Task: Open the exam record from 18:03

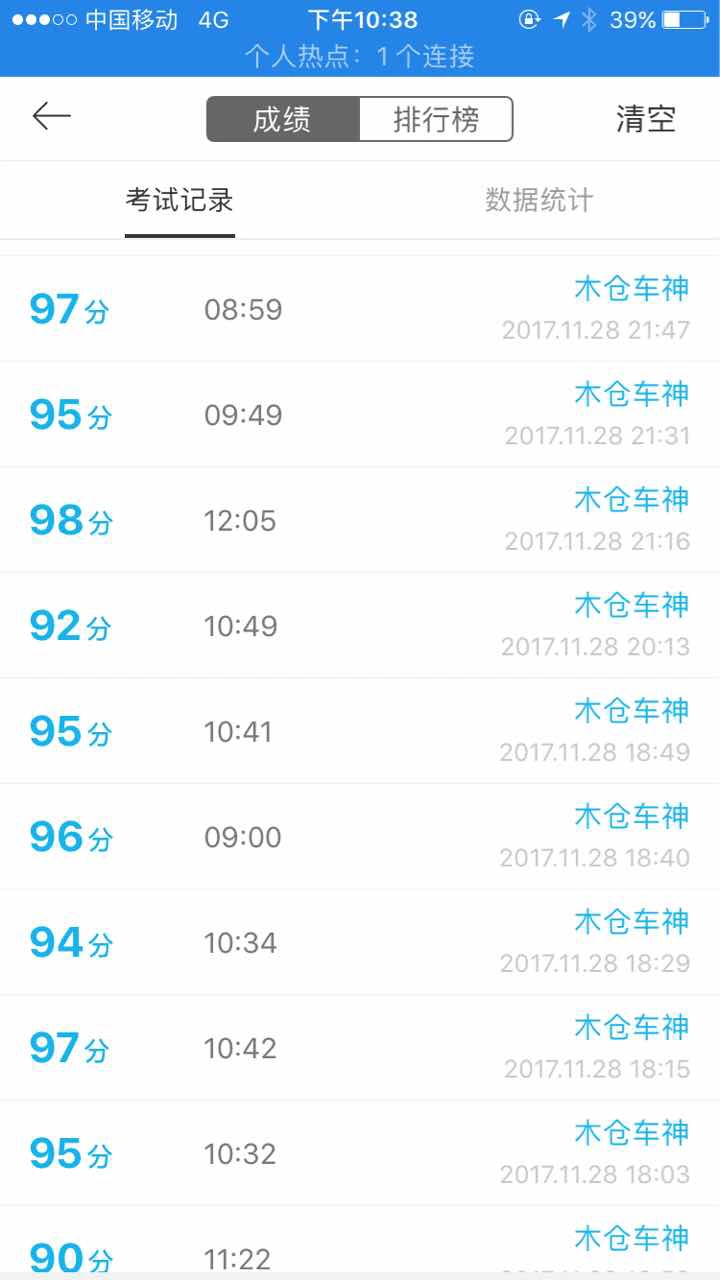Action: coord(360,1154)
